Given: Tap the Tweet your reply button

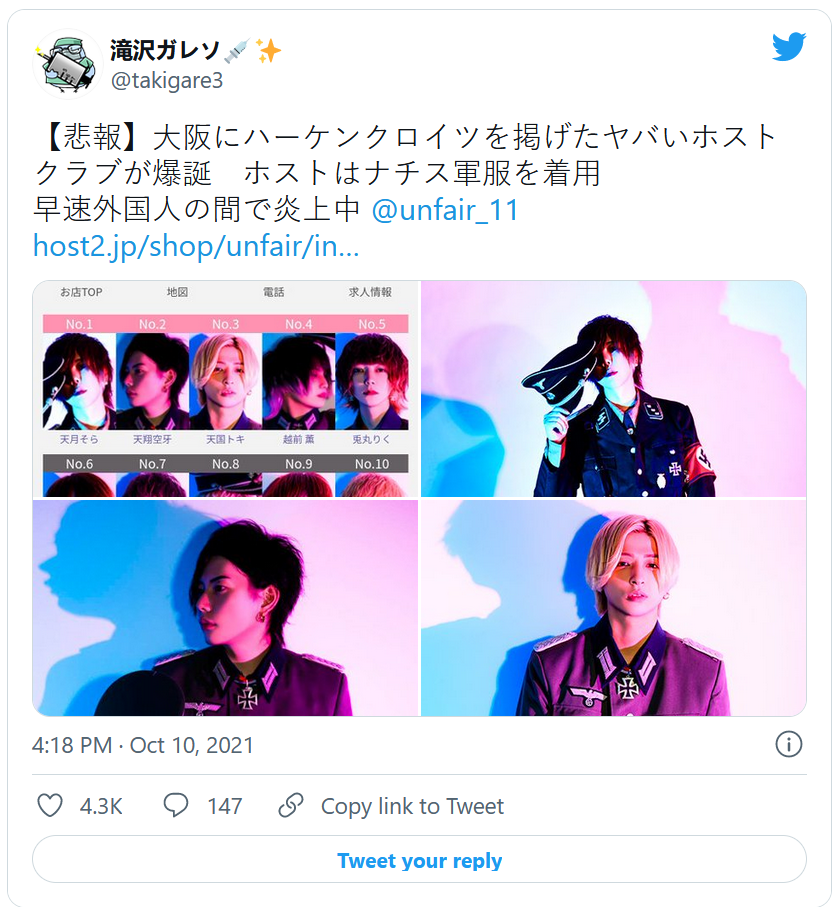Looking at the screenshot, I should coord(419,860).
